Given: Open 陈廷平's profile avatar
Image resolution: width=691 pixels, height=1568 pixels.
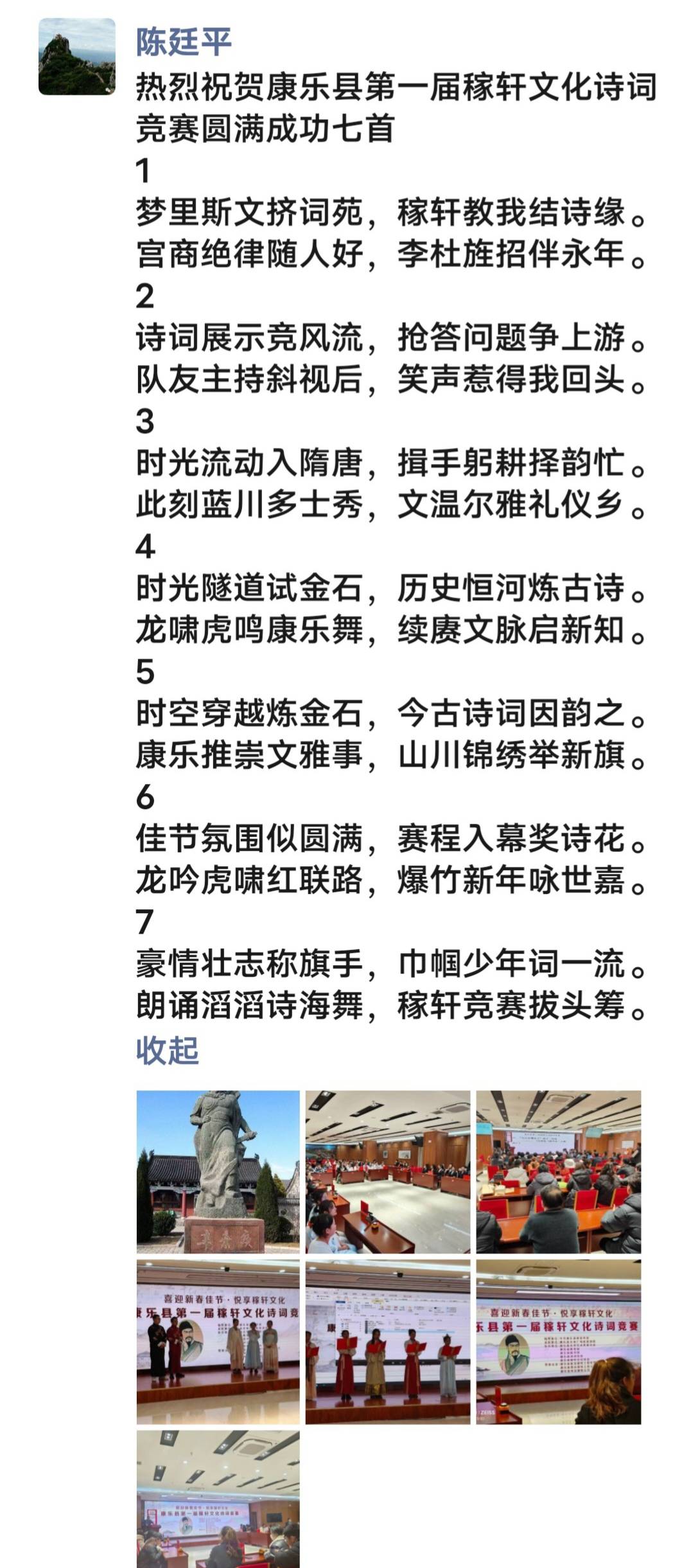Looking at the screenshot, I should [x=76, y=57].
